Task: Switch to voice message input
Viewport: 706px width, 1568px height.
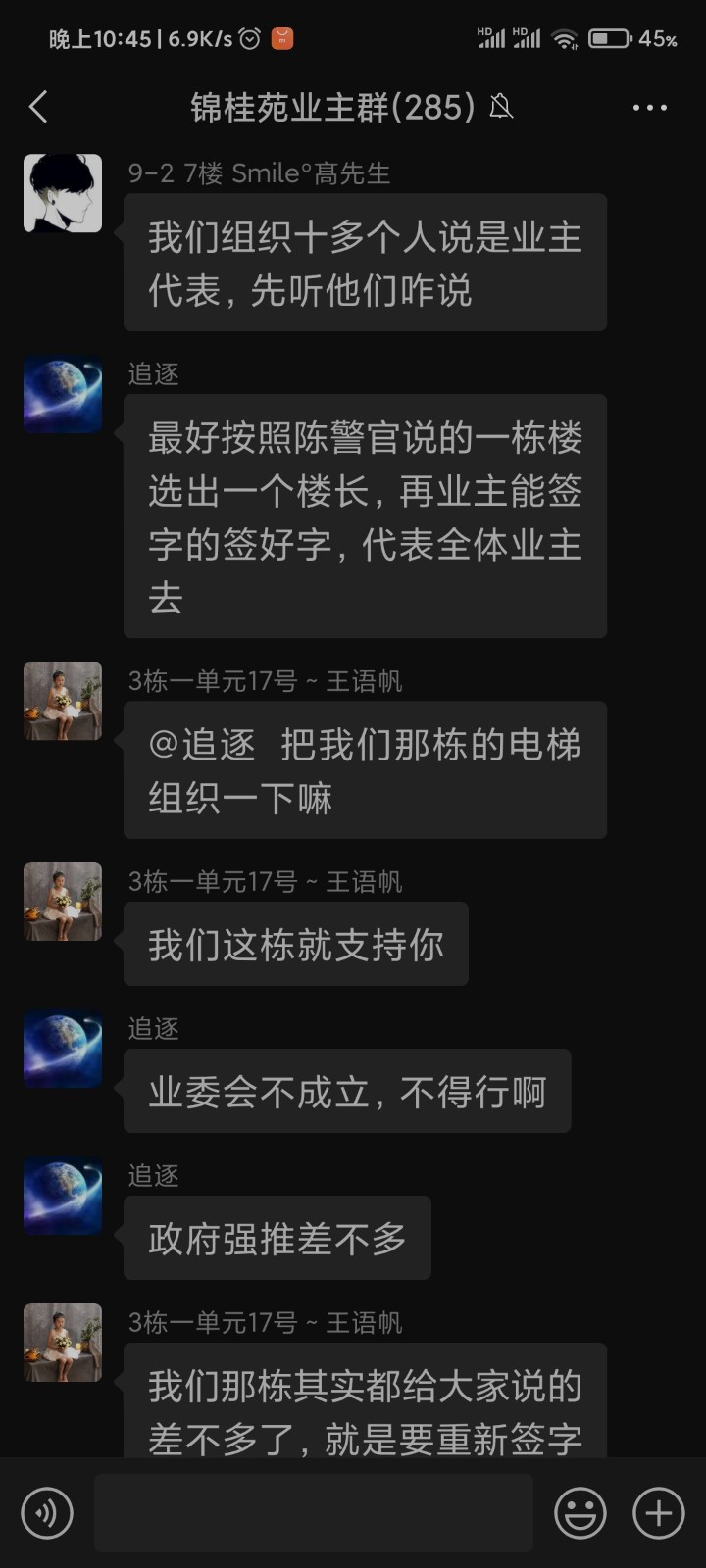Action: tap(47, 1513)
